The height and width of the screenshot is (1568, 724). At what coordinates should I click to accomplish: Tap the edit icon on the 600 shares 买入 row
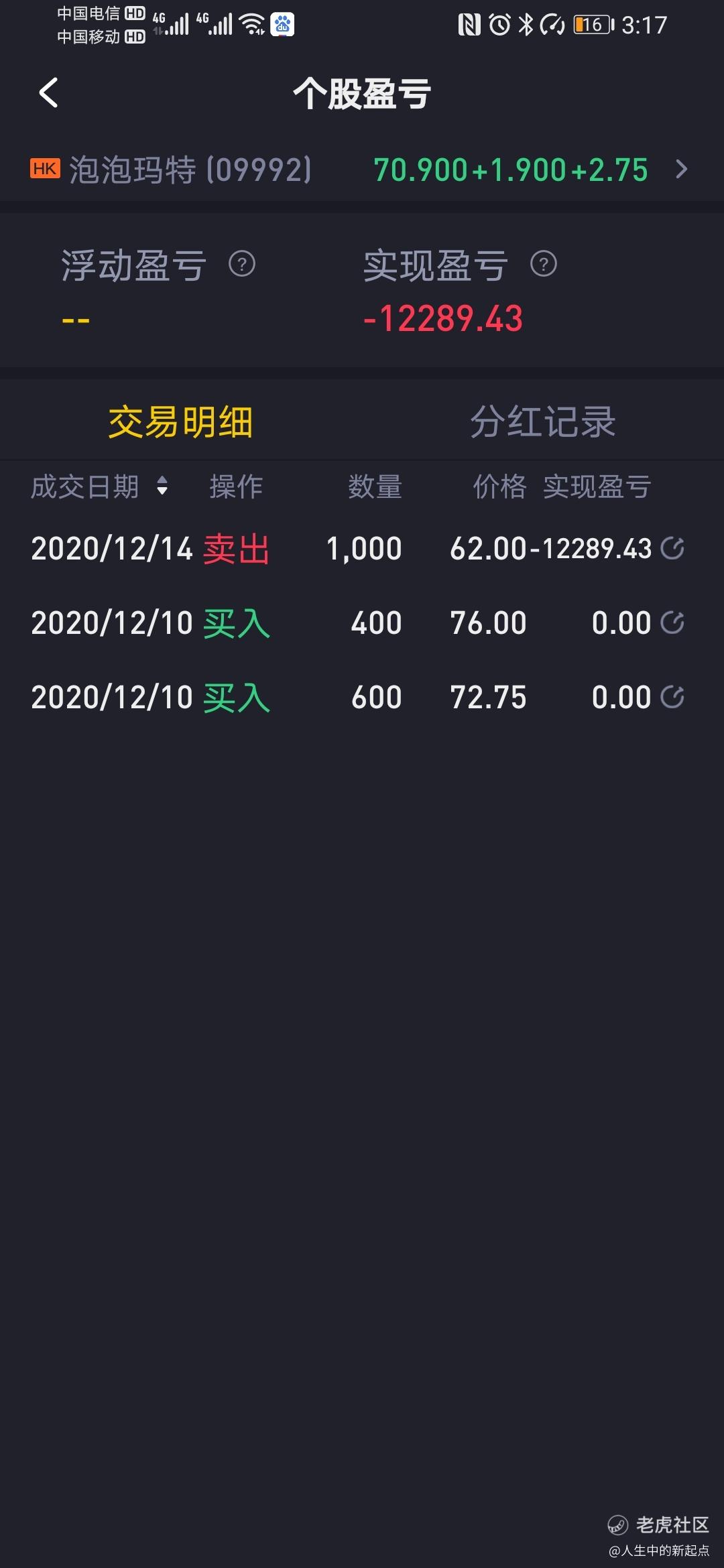click(672, 698)
